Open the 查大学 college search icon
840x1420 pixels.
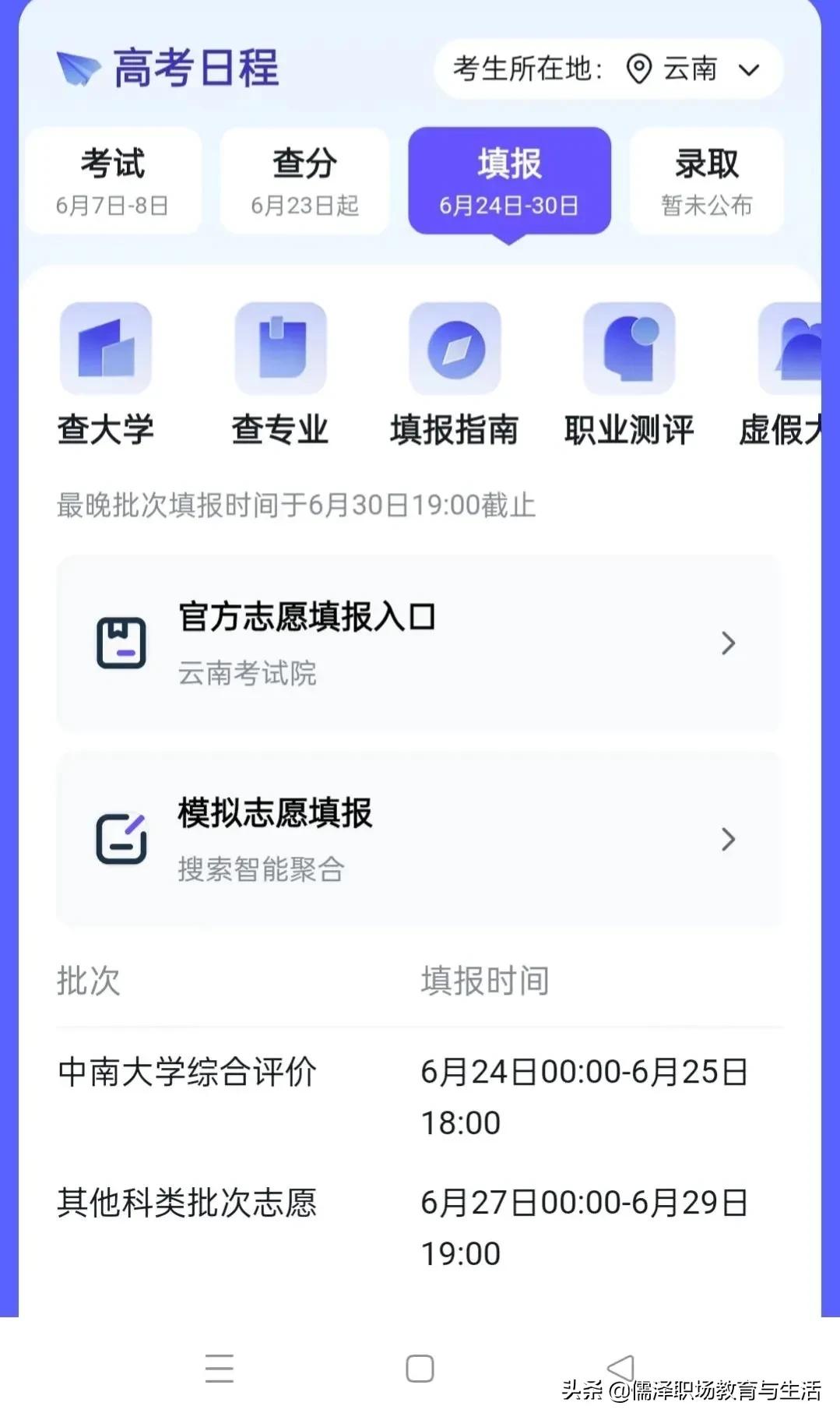pos(107,350)
